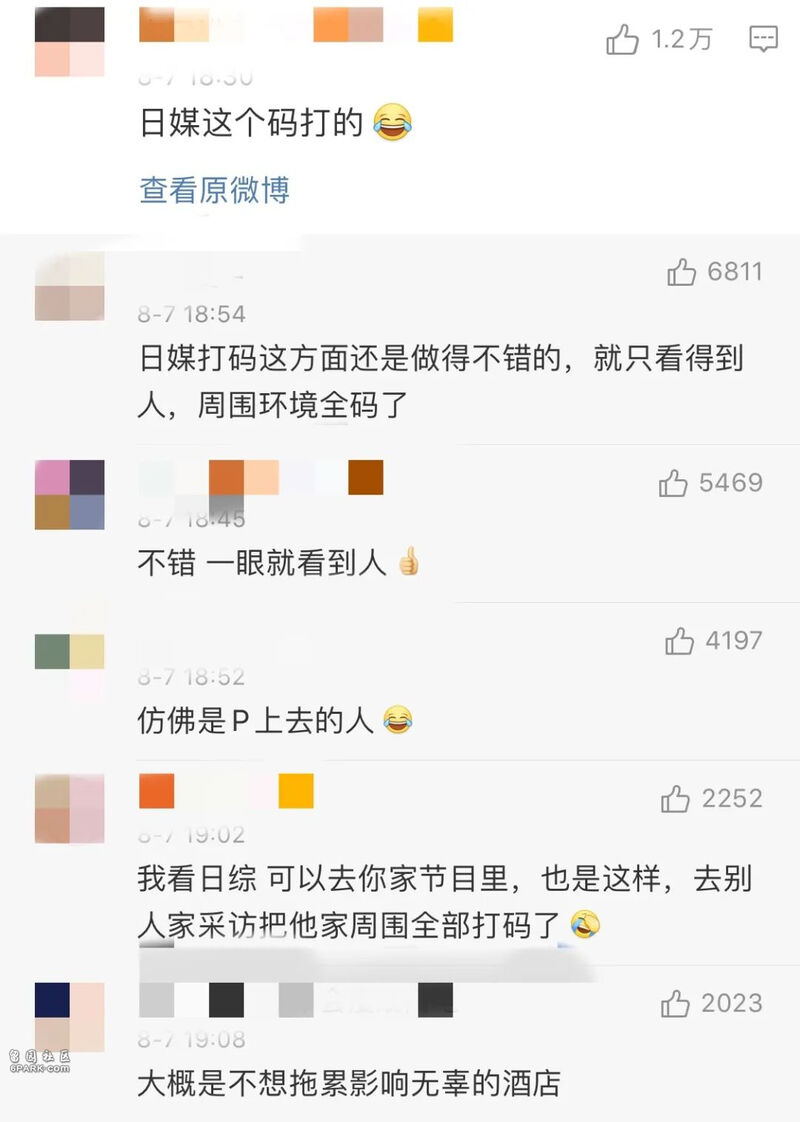Like the comment '仿佛是P上去的人'
Screen dimensions: 800x1122
(x=680, y=641)
